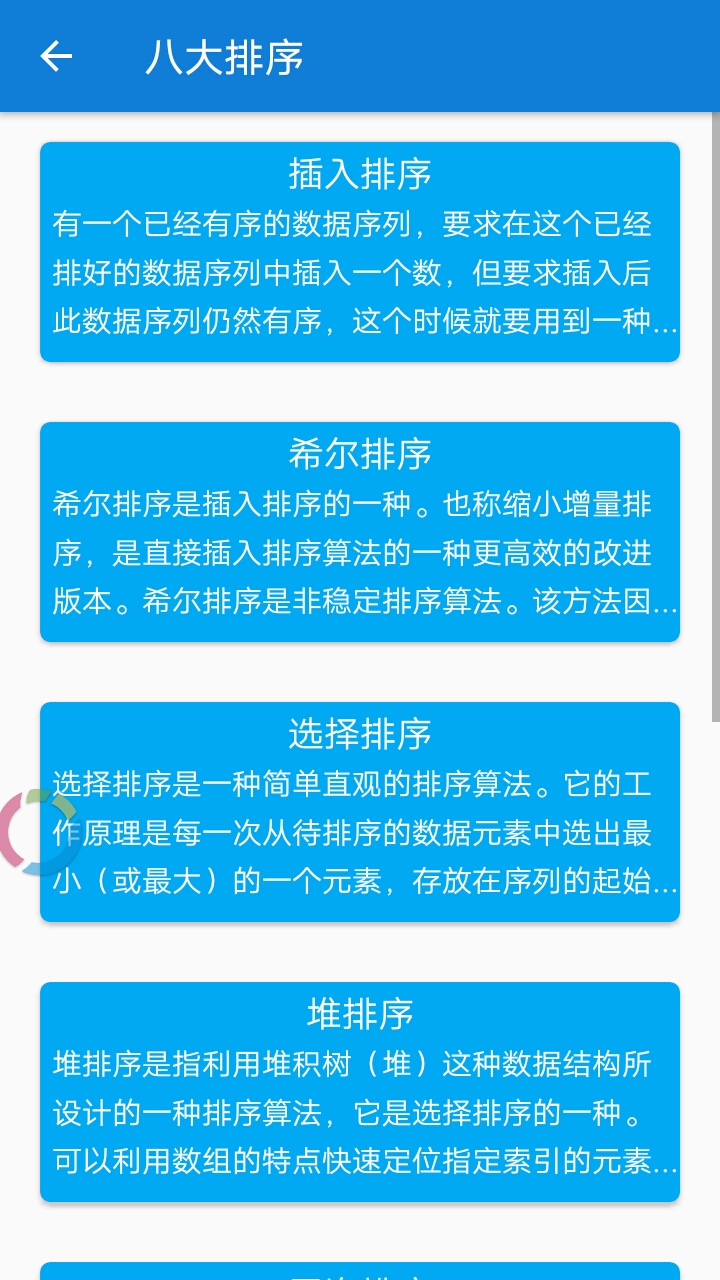Open the 希尔排序 card
The height and width of the screenshot is (1280, 720).
point(360,532)
